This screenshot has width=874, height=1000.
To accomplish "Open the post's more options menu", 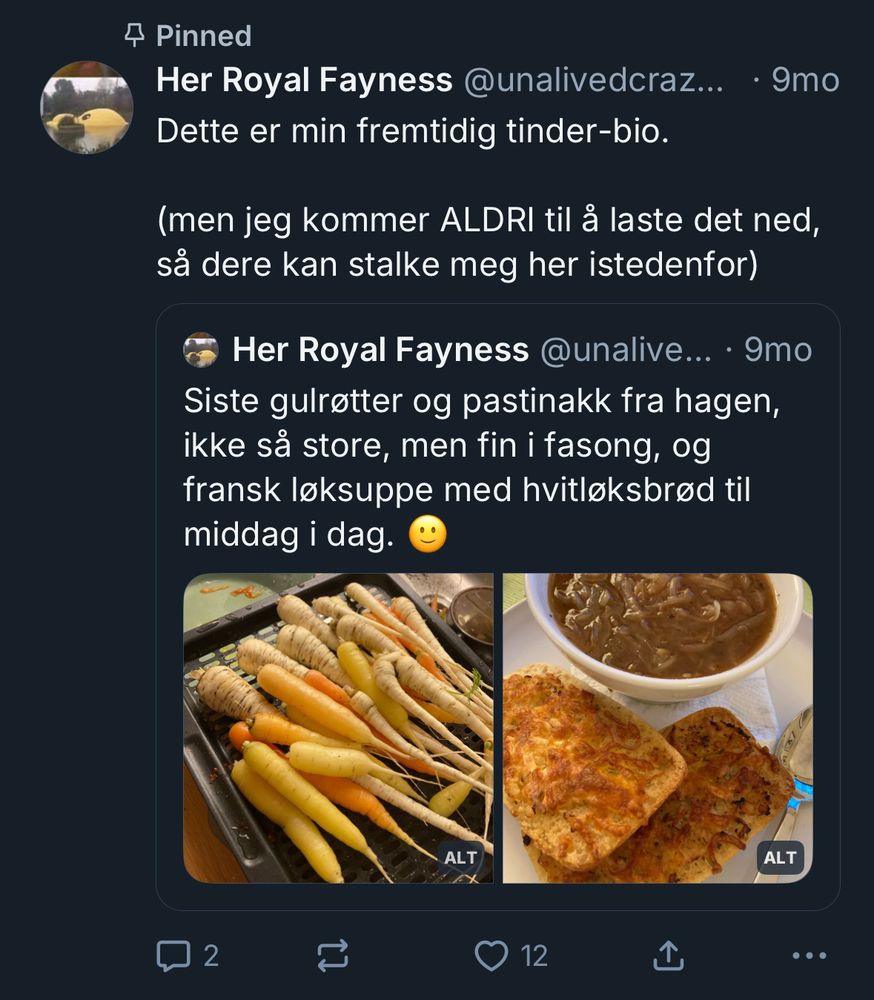I will (808, 957).
